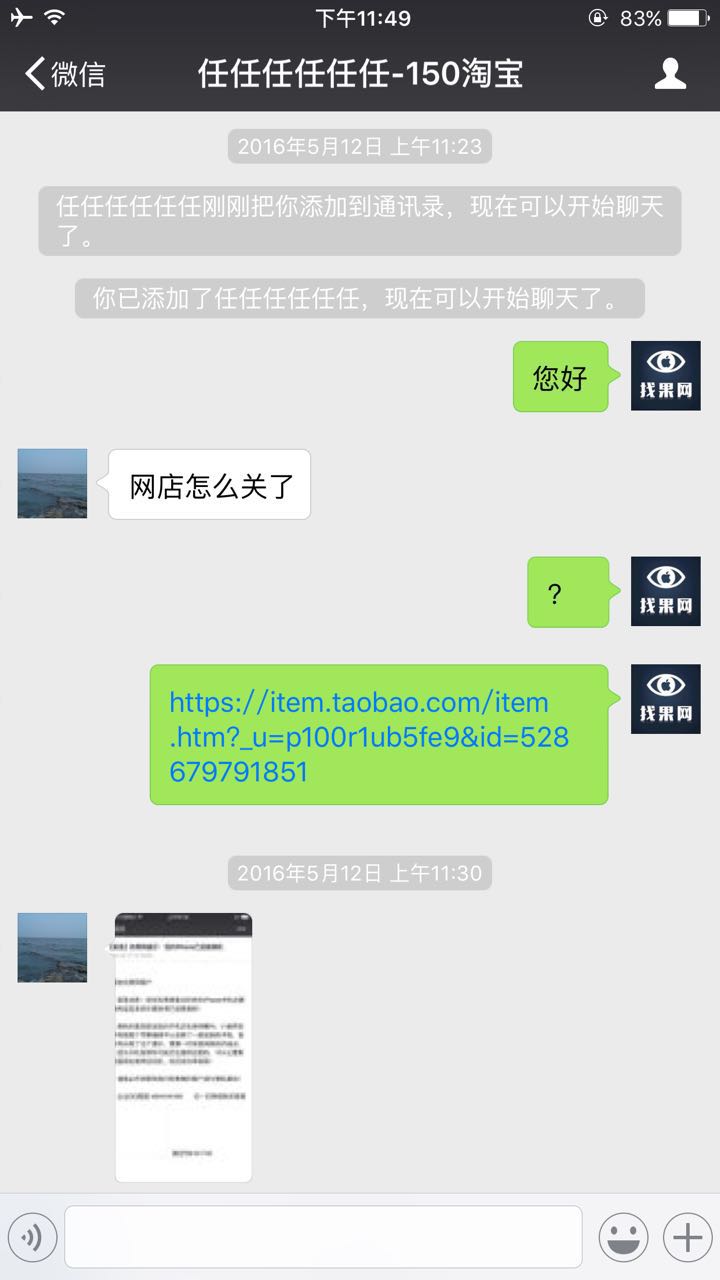720x1280 pixels.
Task: Focus the message text field
Action: click(323, 1237)
